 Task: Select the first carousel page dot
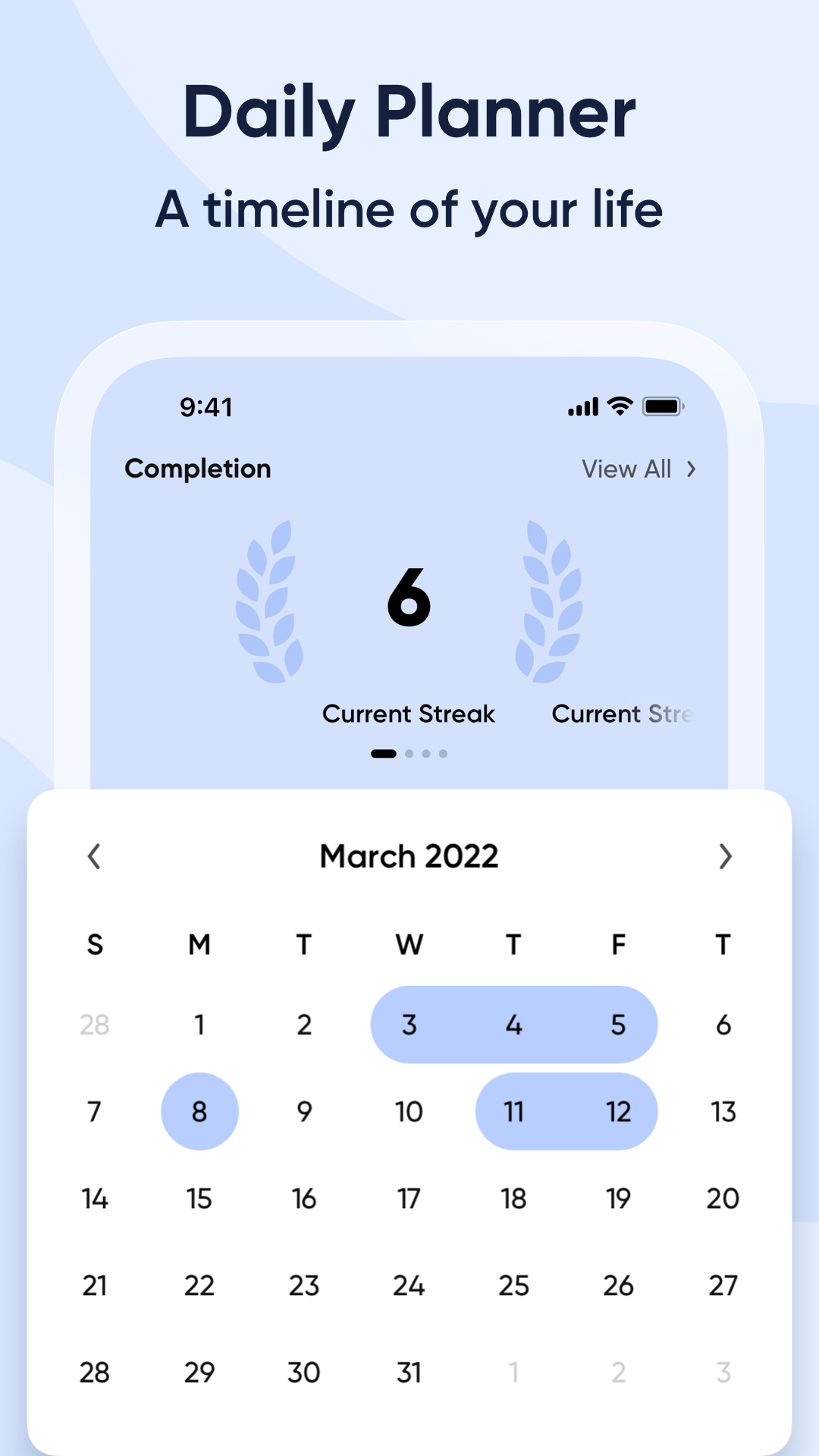tap(383, 753)
